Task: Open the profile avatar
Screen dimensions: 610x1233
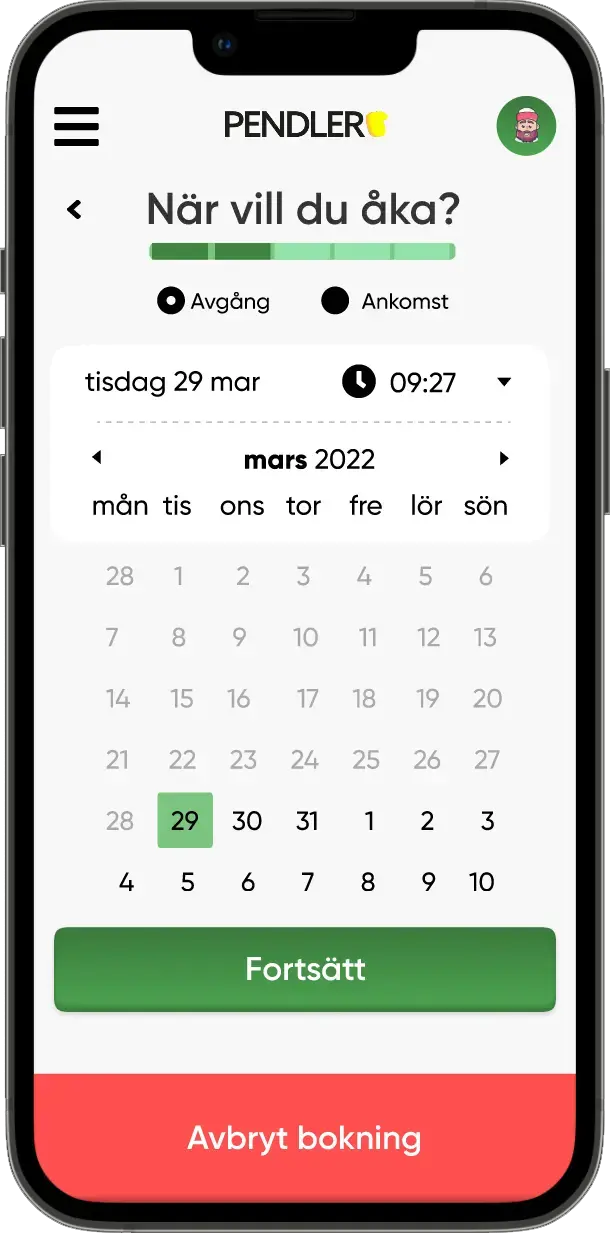Action: click(x=526, y=126)
